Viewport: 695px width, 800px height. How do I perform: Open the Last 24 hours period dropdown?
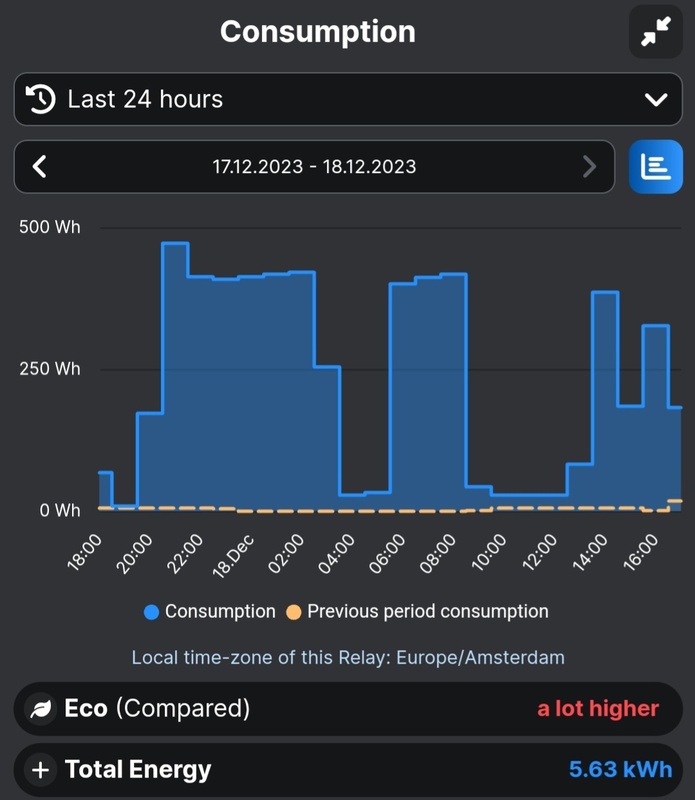[x=348, y=99]
